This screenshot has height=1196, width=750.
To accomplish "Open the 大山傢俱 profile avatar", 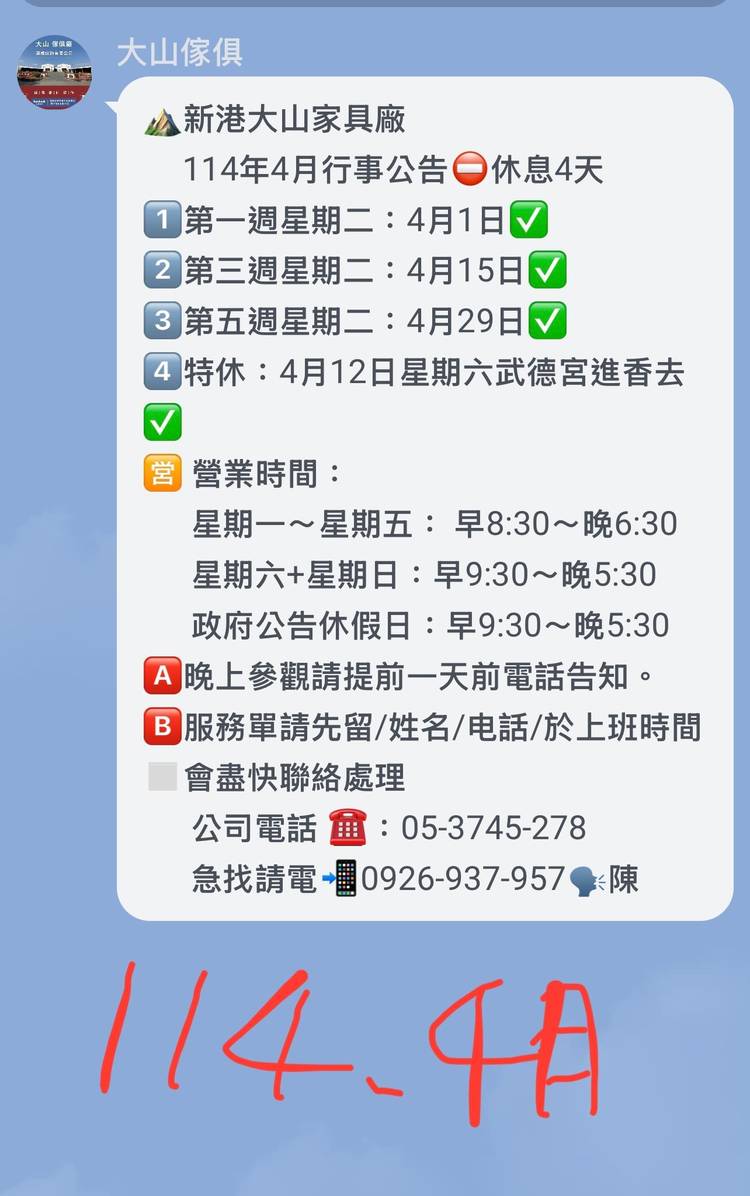I will pos(54,72).
